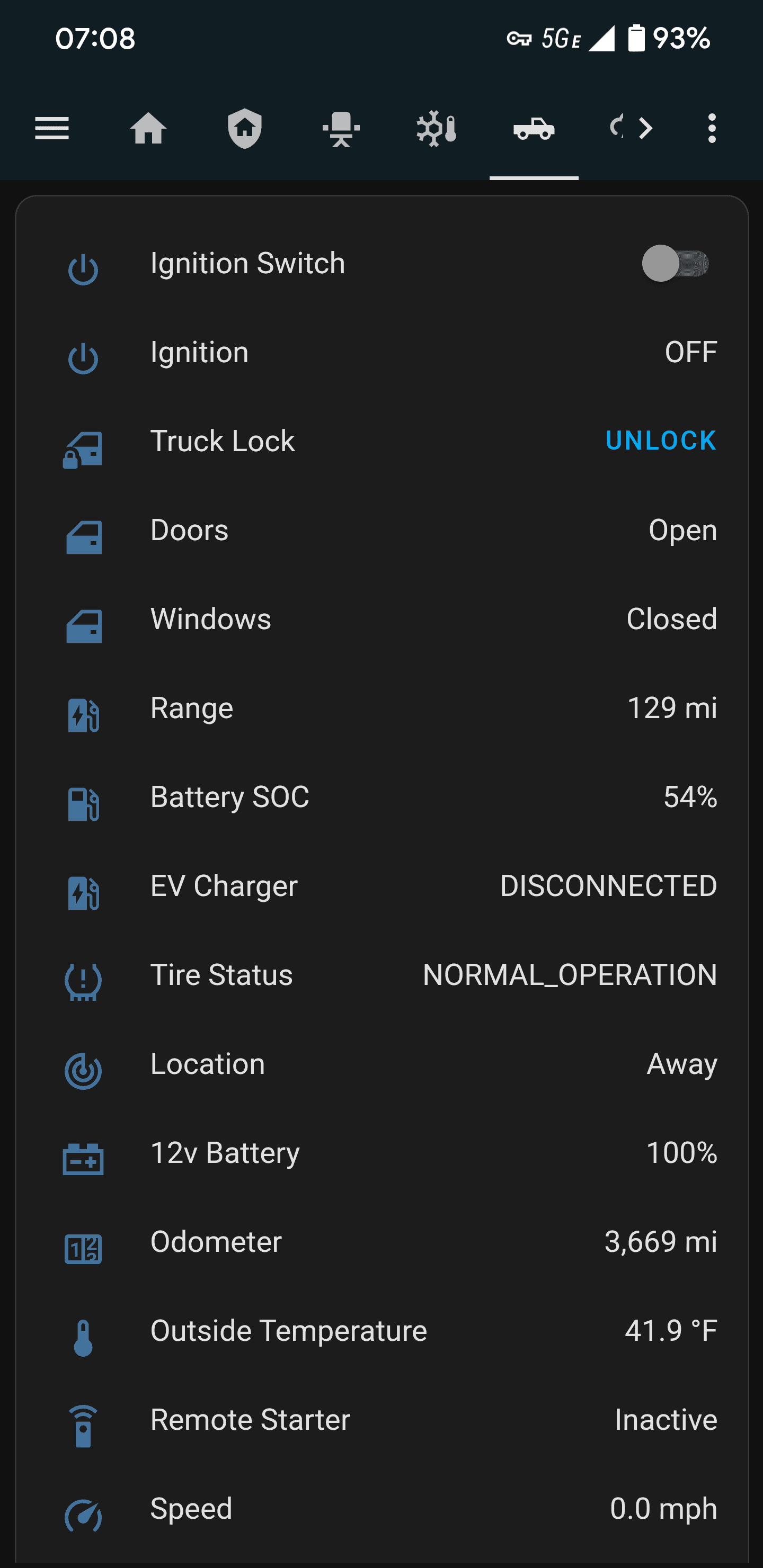Switch to the home security shield tab

[x=245, y=129]
